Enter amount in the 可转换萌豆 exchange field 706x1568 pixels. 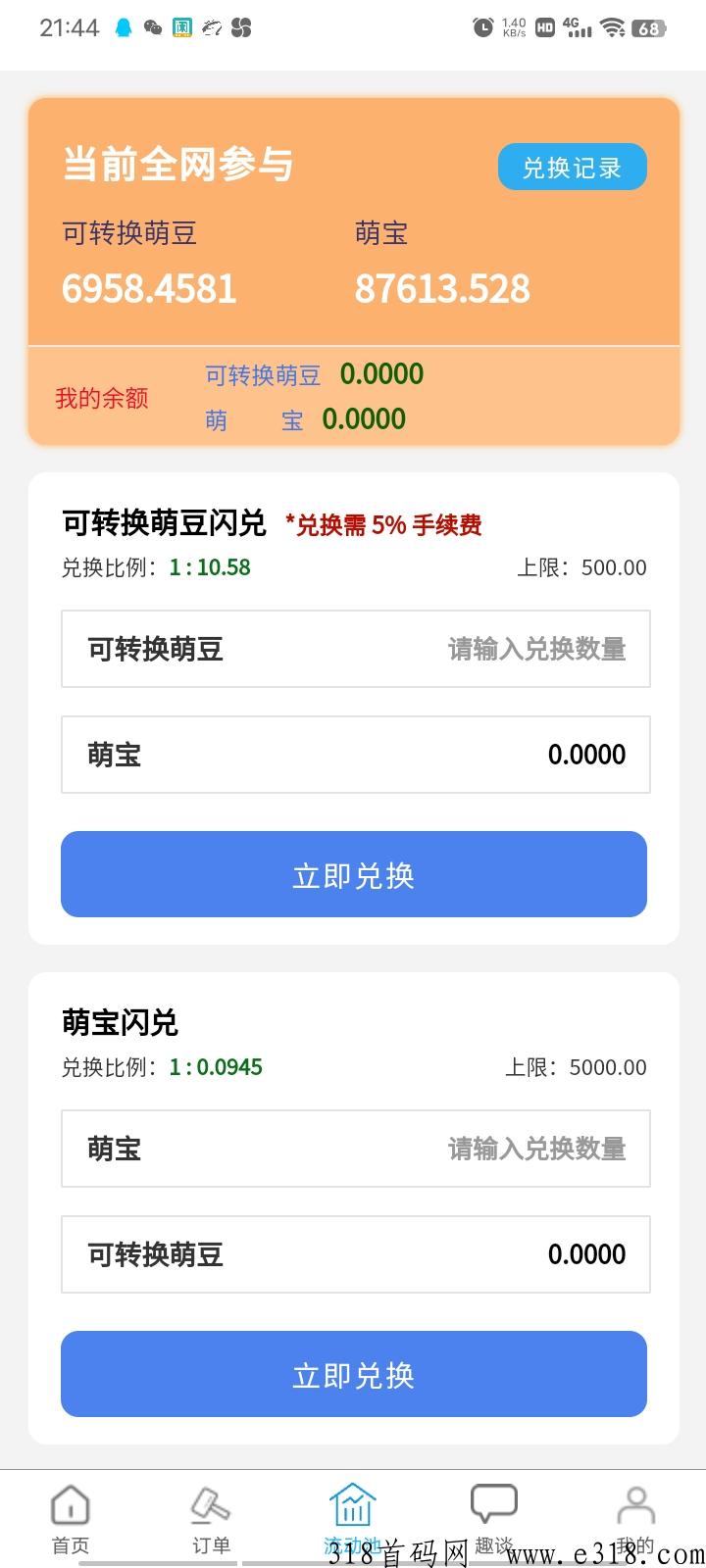point(356,649)
